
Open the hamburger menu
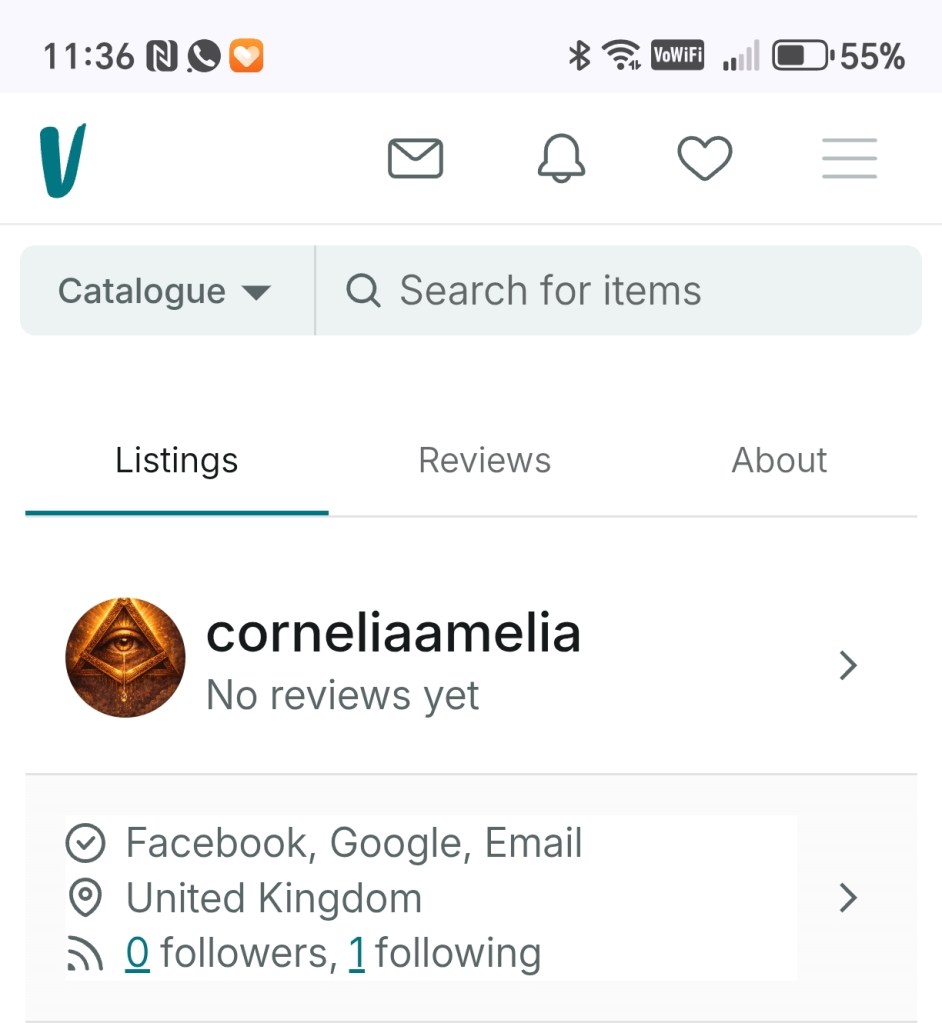coord(849,159)
